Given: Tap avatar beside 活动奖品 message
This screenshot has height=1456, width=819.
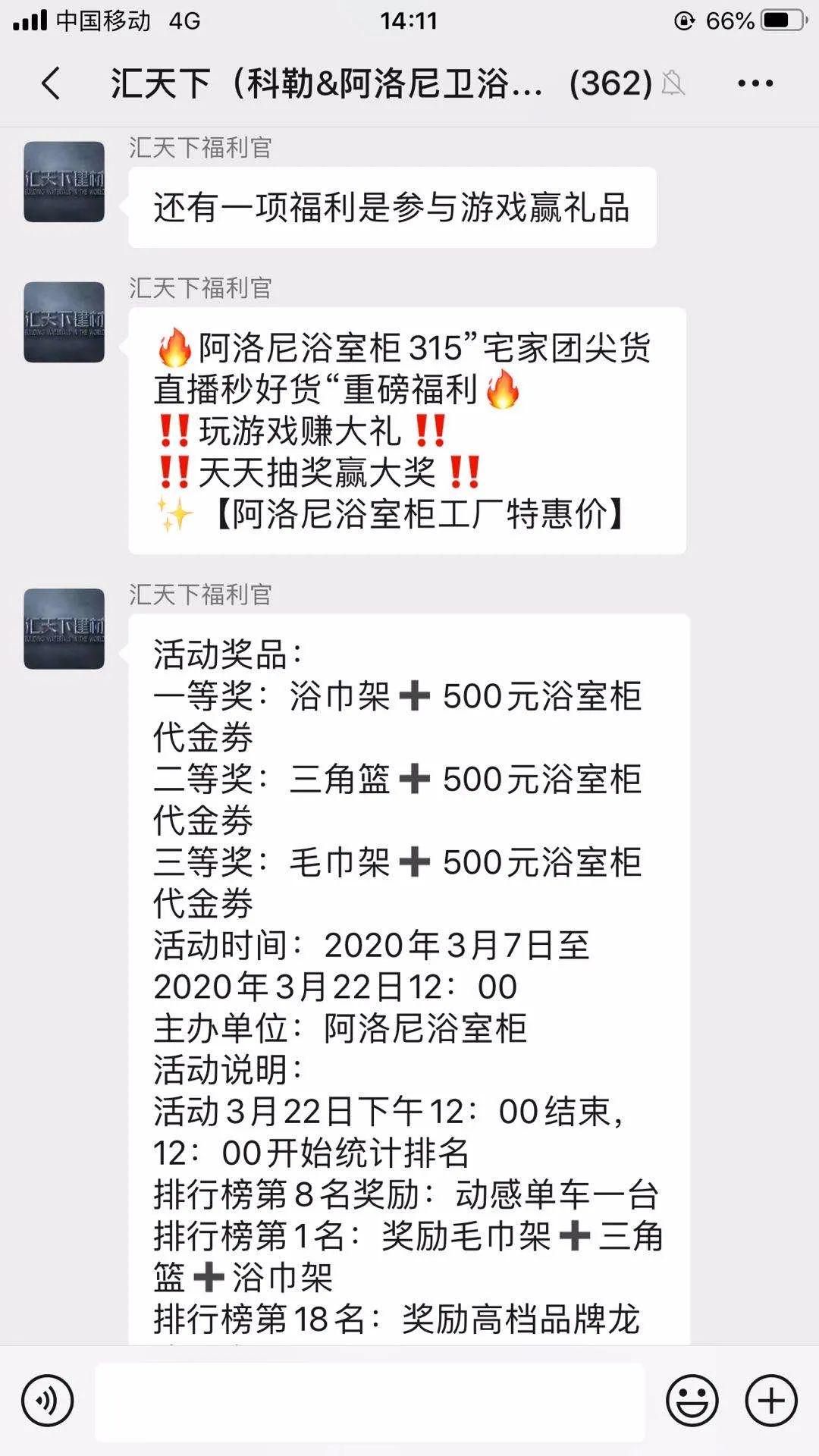Looking at the screenshot, I should (64, 629).
